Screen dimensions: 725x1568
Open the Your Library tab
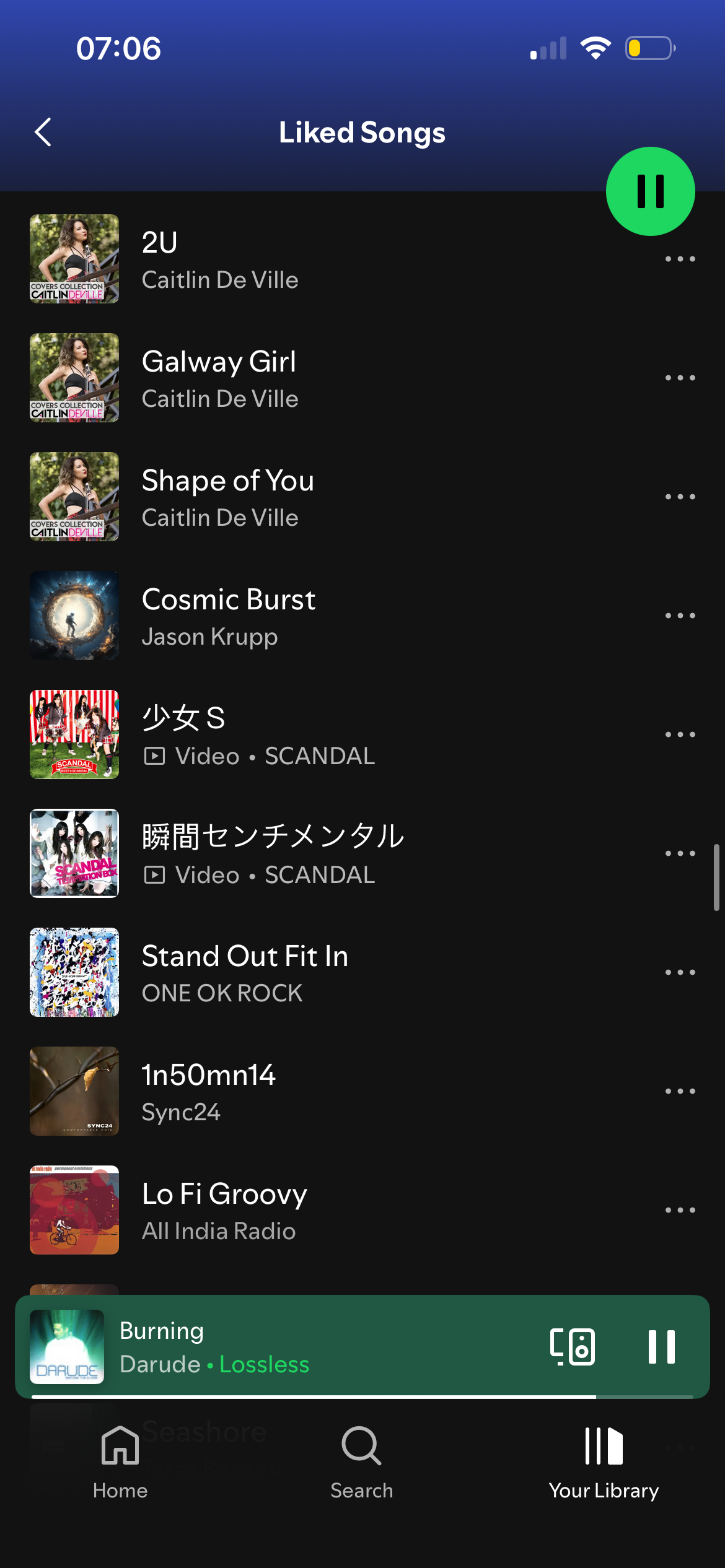604,1461
